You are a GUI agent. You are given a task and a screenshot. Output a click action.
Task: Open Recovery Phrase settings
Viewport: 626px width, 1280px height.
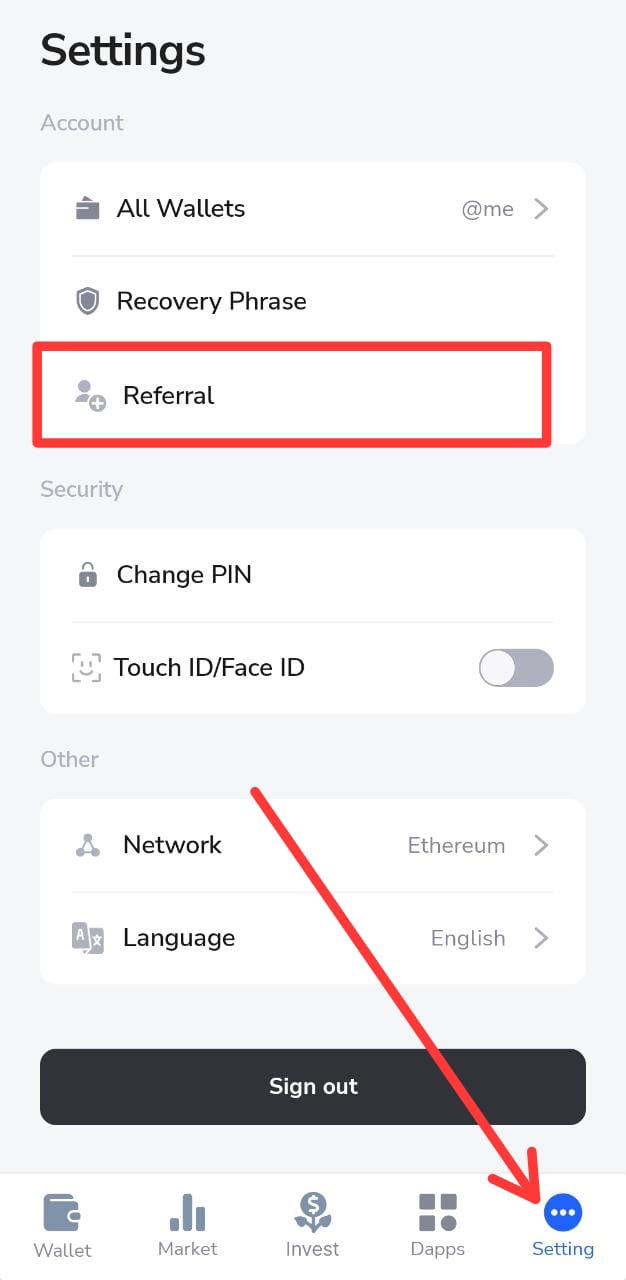coord(313,301)
